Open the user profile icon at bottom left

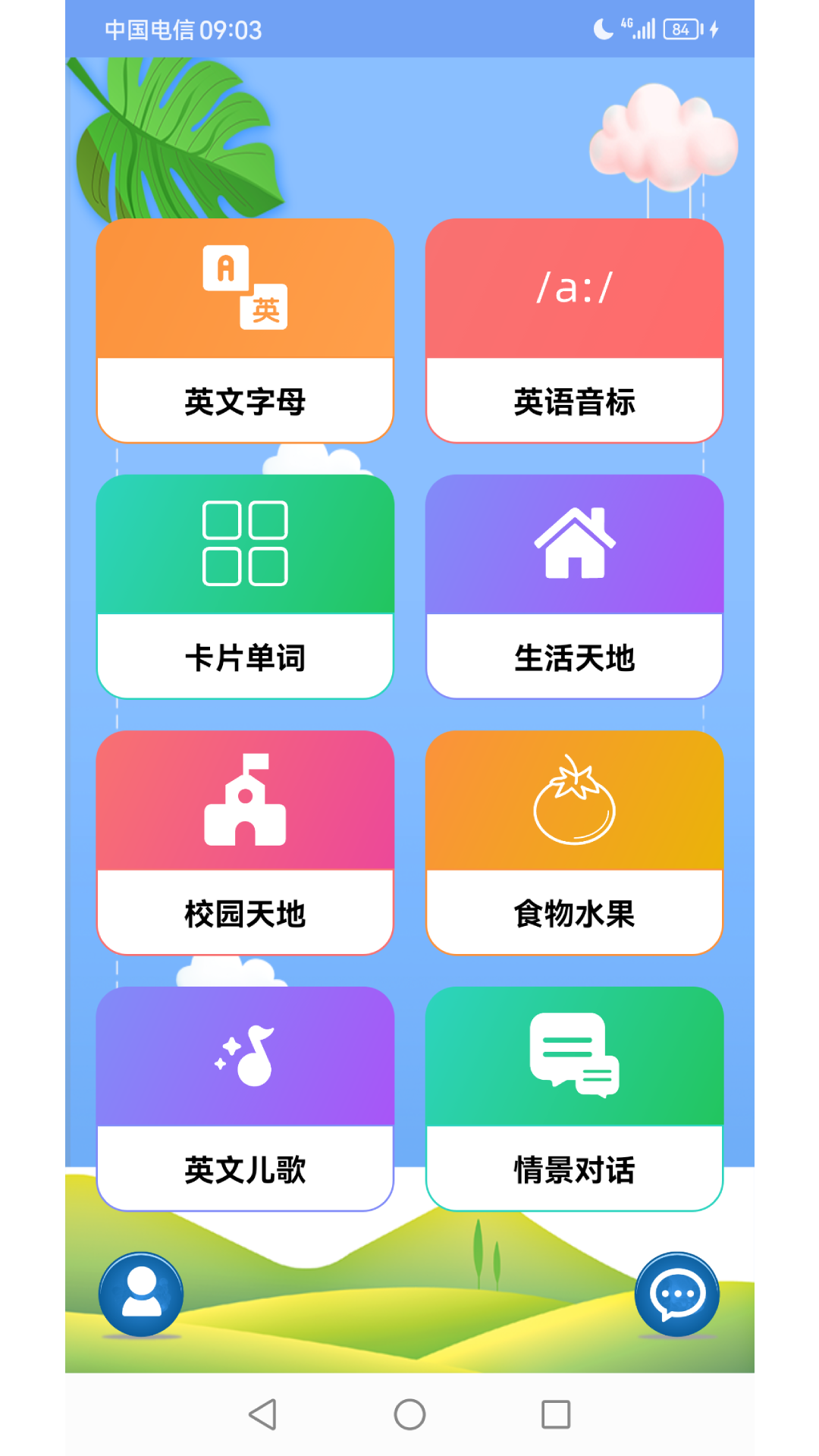tap(140, 1294)
